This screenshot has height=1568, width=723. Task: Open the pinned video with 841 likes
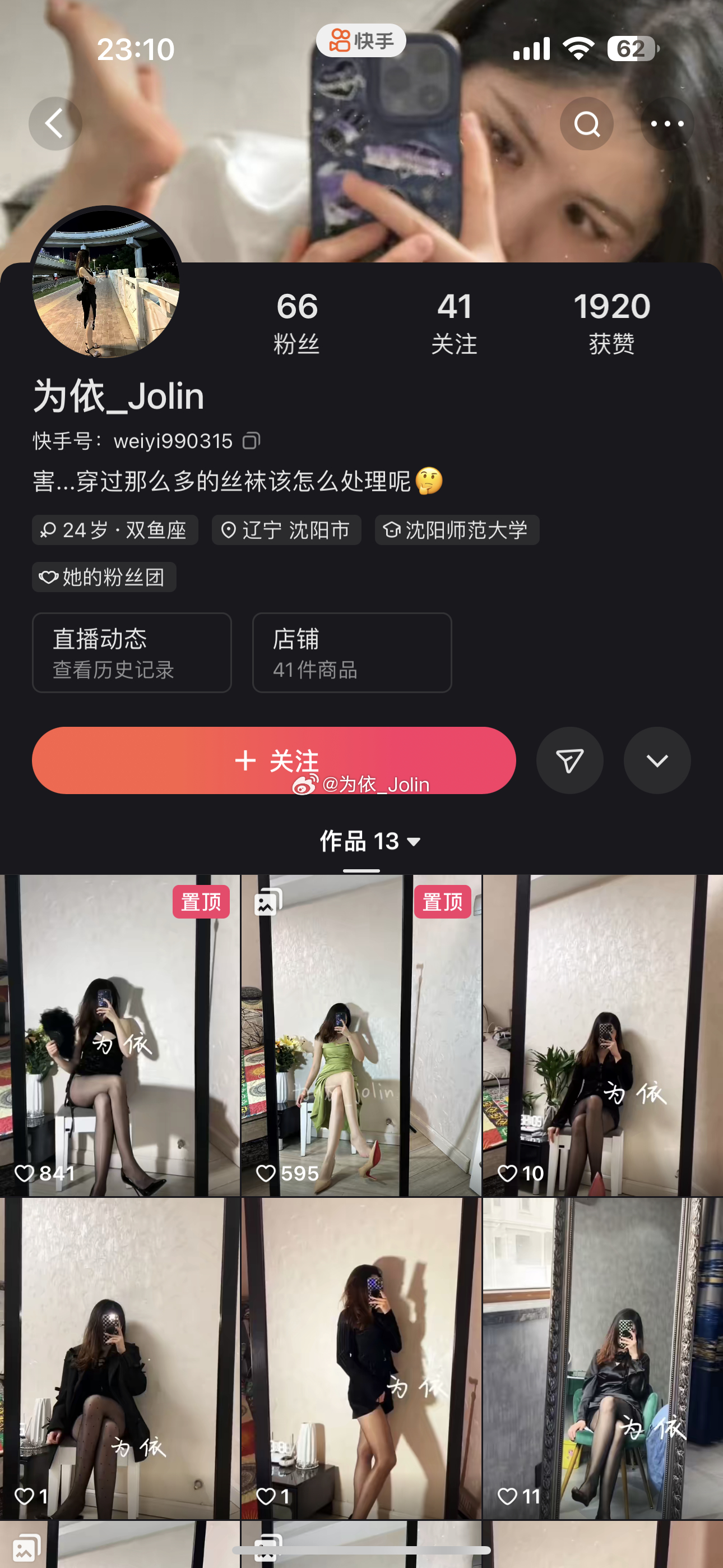pyautogui.click(x=119, y=1035)
